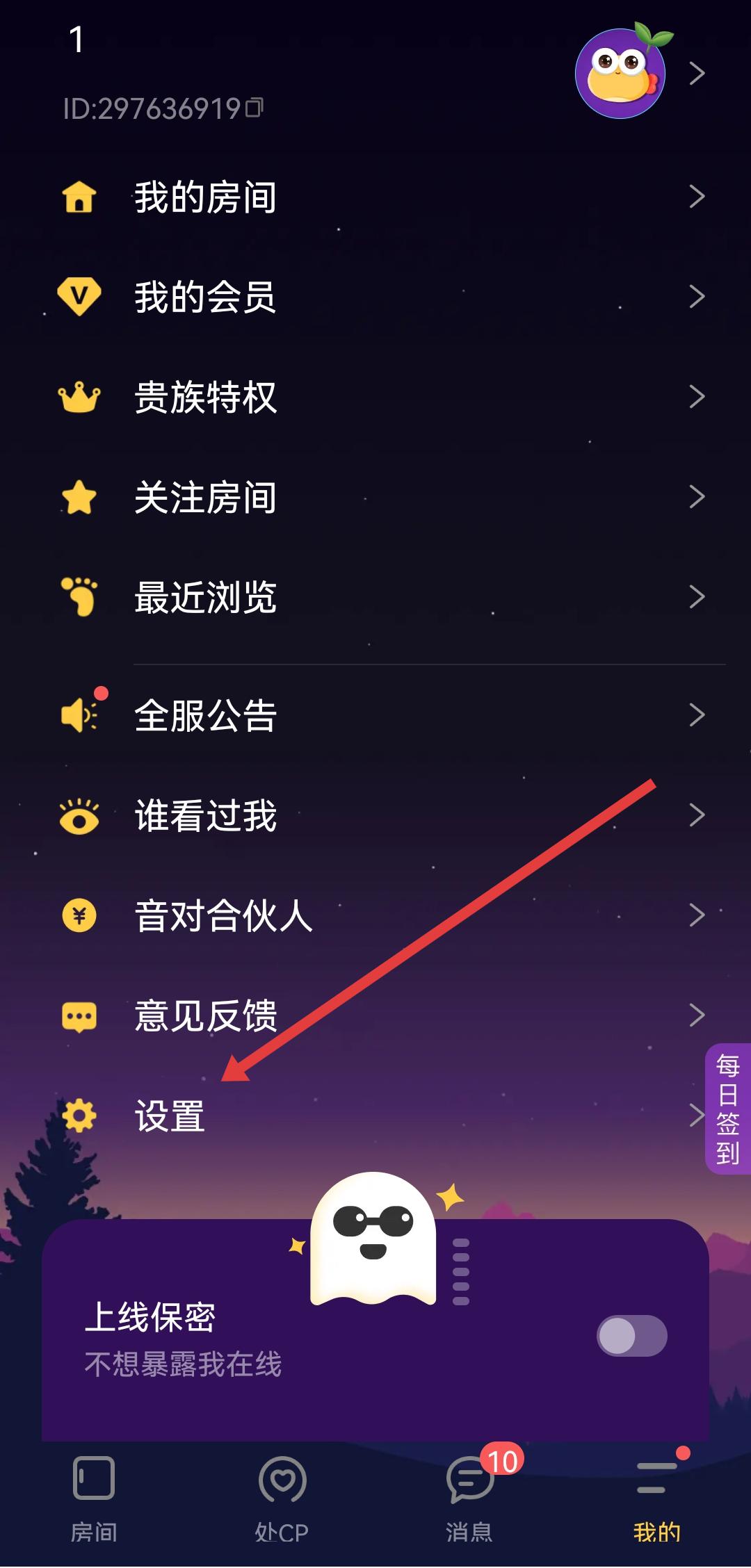Open 谁看过我 row

pyautogui.click(x=375, y=816)
